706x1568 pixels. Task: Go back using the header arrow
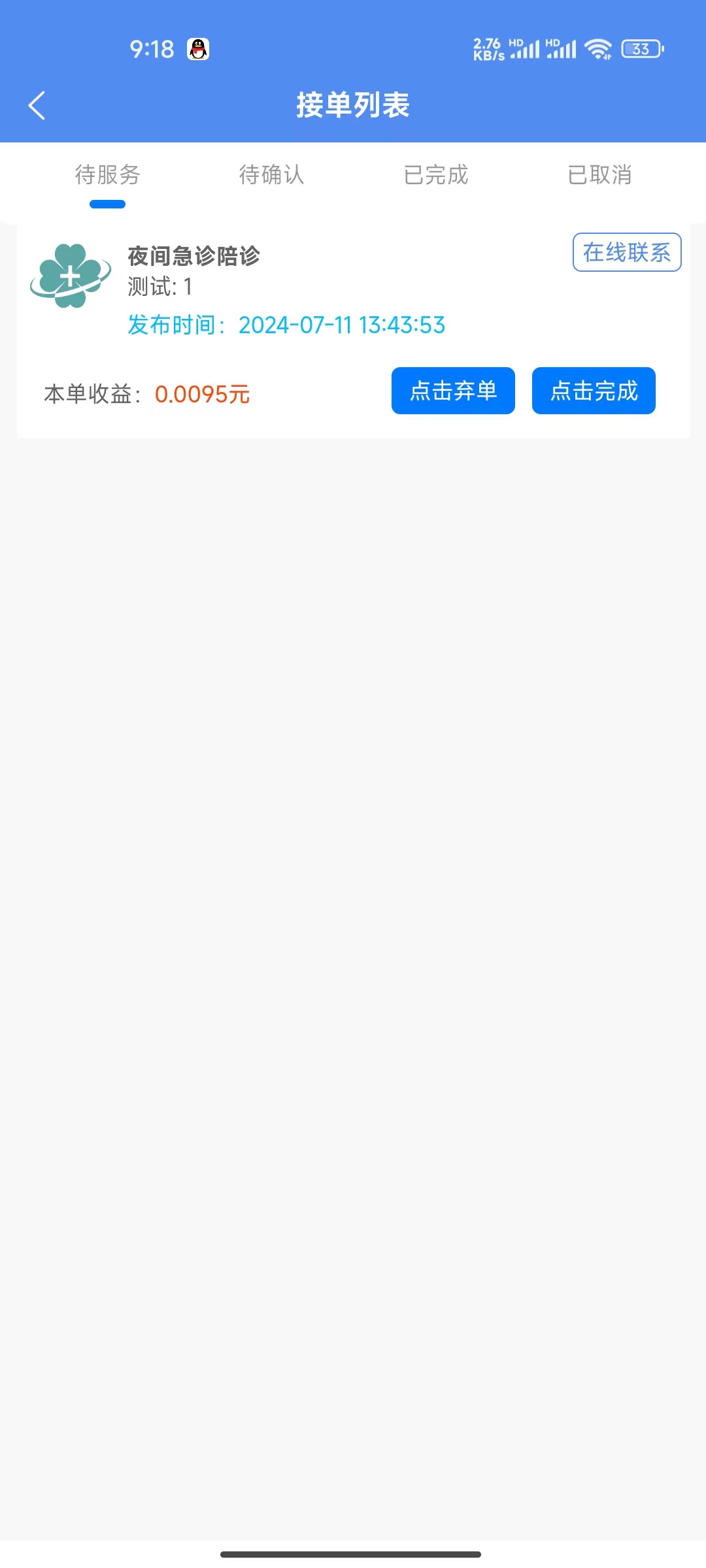click(37, 105)
